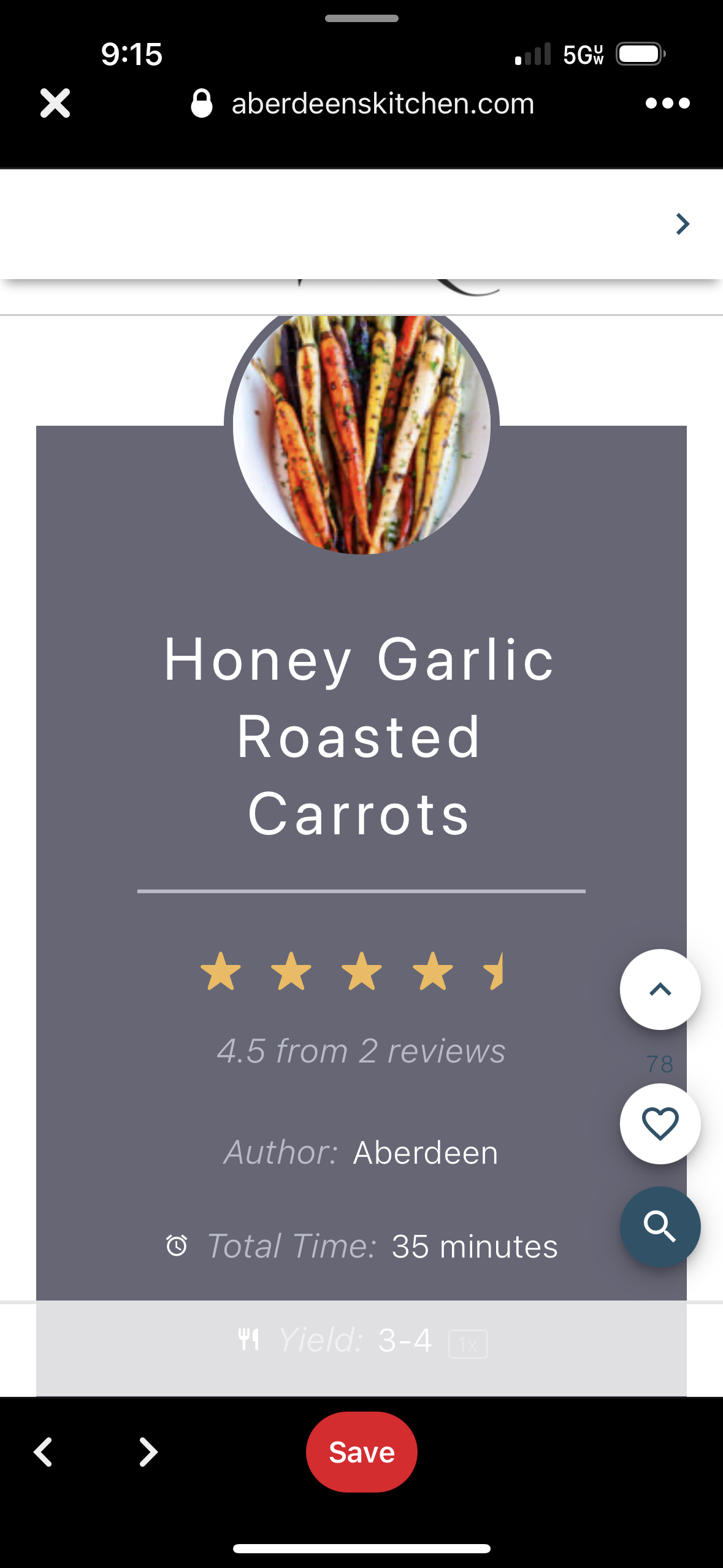Go back to the previous web page
723x1568 pixels.
(x=43, y=1452)
